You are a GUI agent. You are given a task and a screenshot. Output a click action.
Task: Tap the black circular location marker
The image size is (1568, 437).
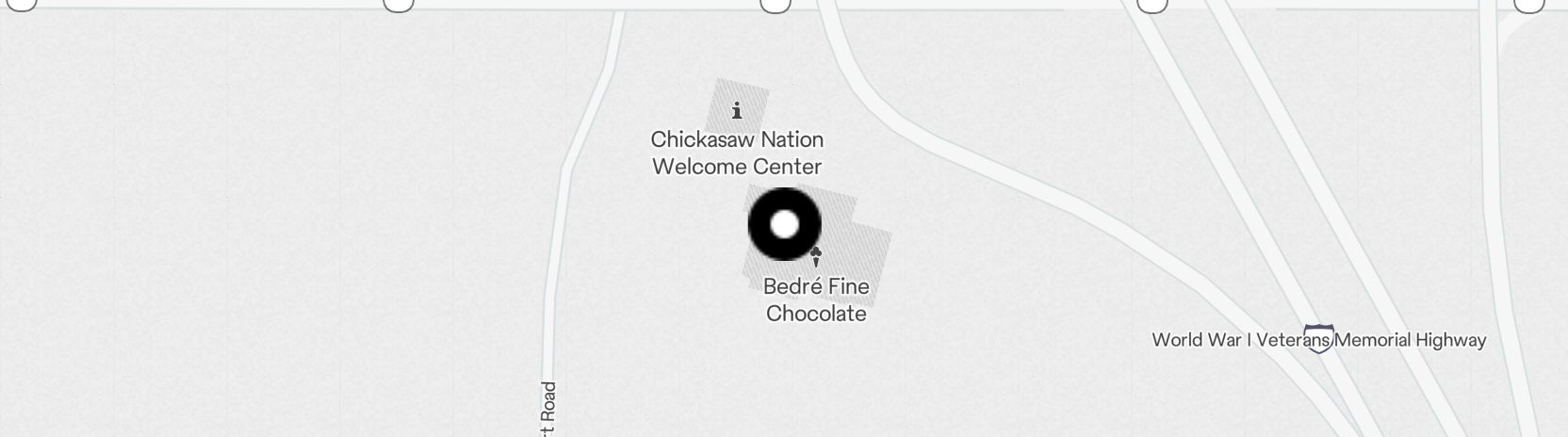[784, 224]
